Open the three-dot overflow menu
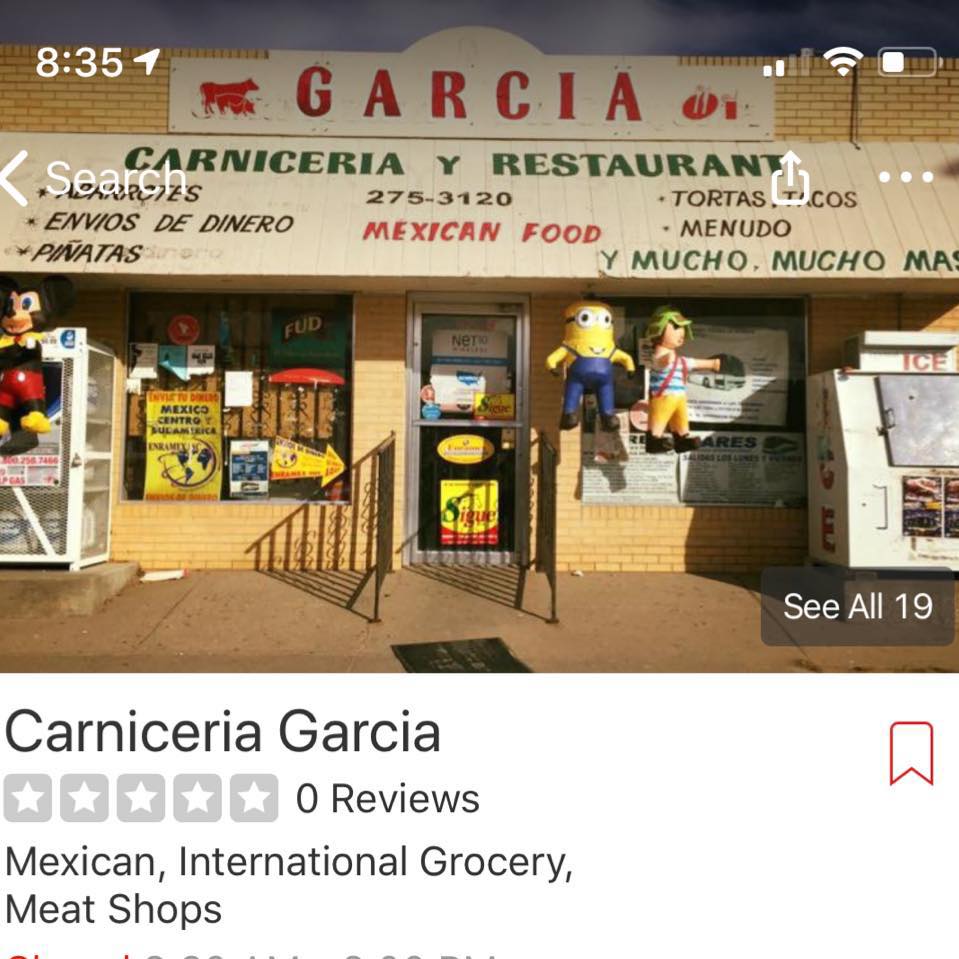 (906, 177)
